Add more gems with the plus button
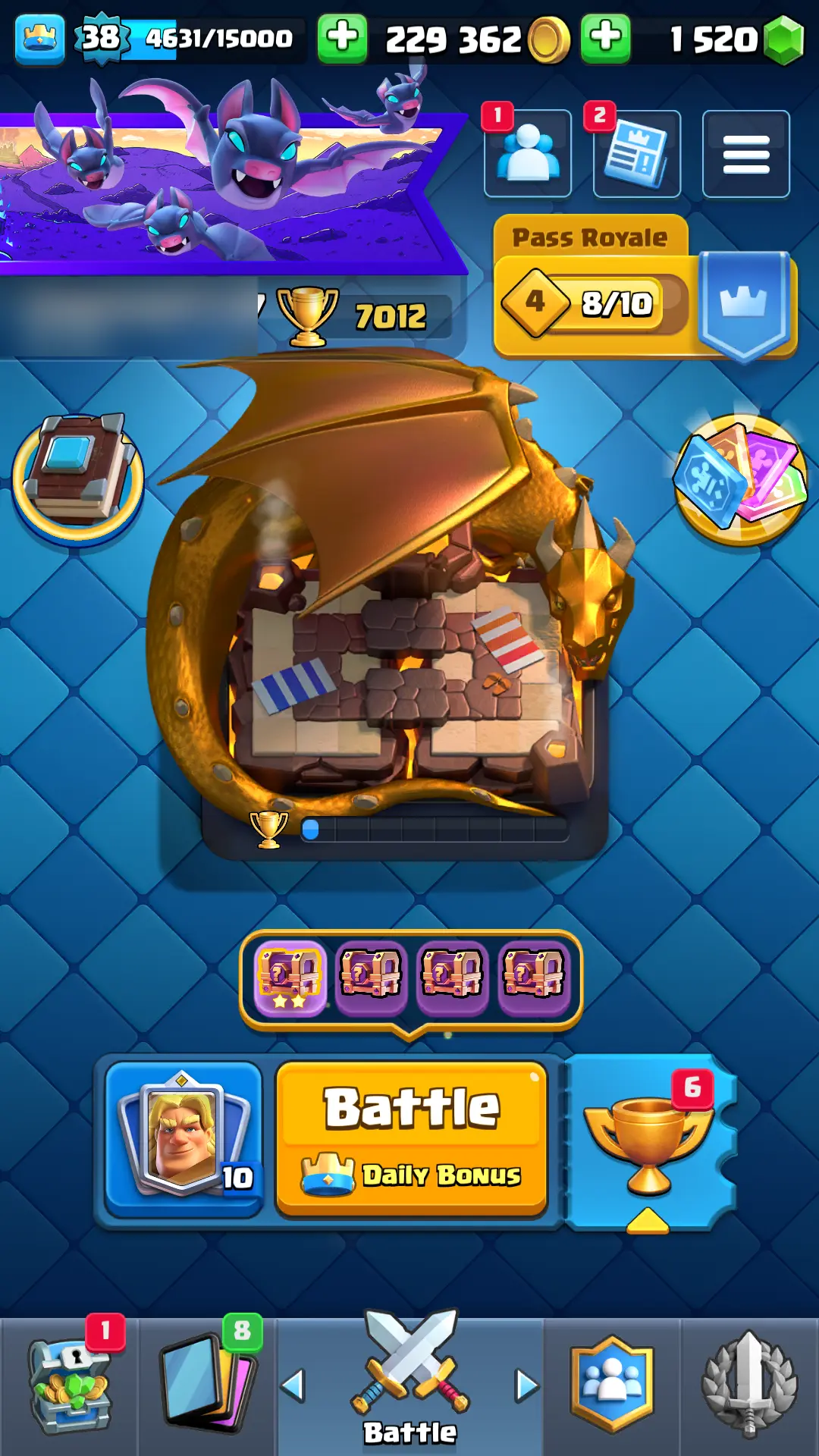 pos(605,38)
